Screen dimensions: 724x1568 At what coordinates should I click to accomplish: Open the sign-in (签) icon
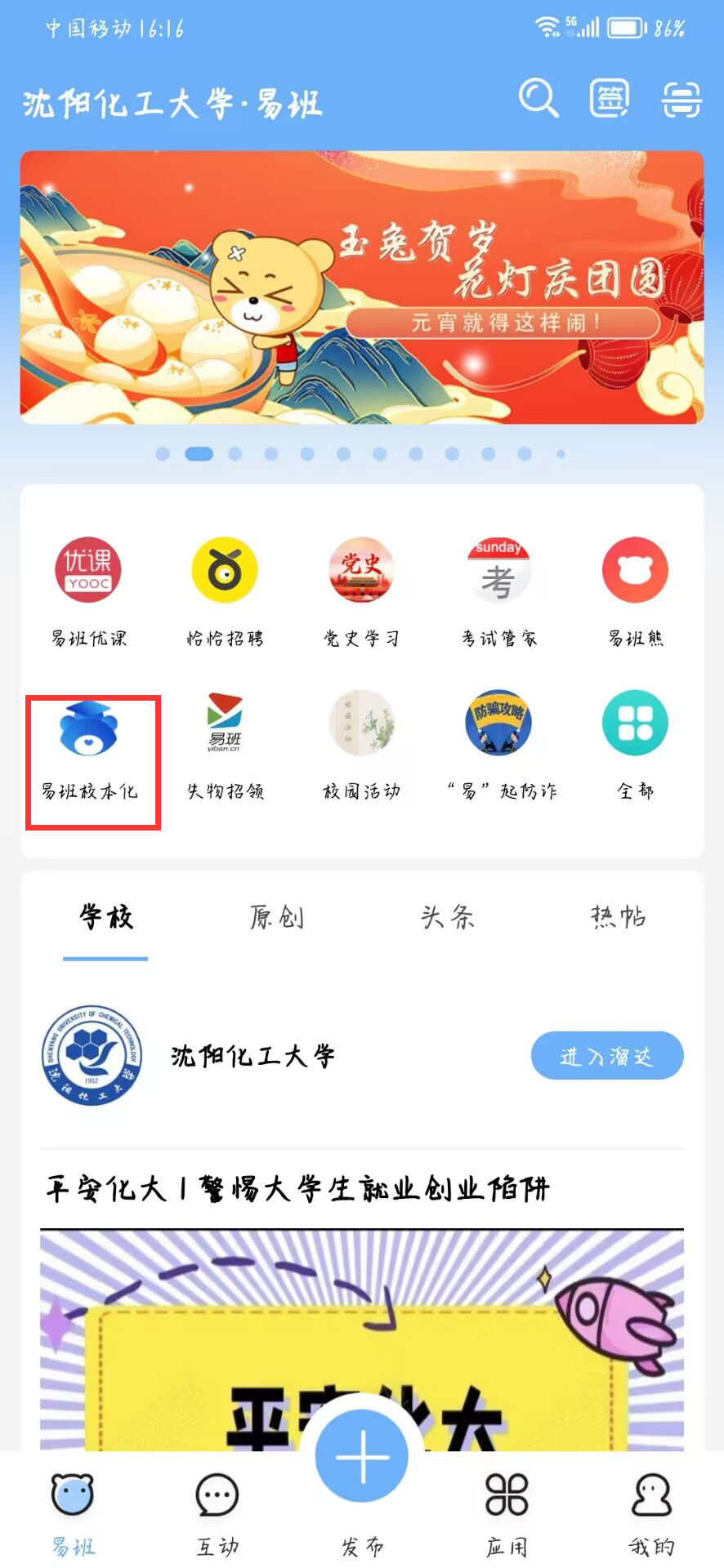(610, 98)
